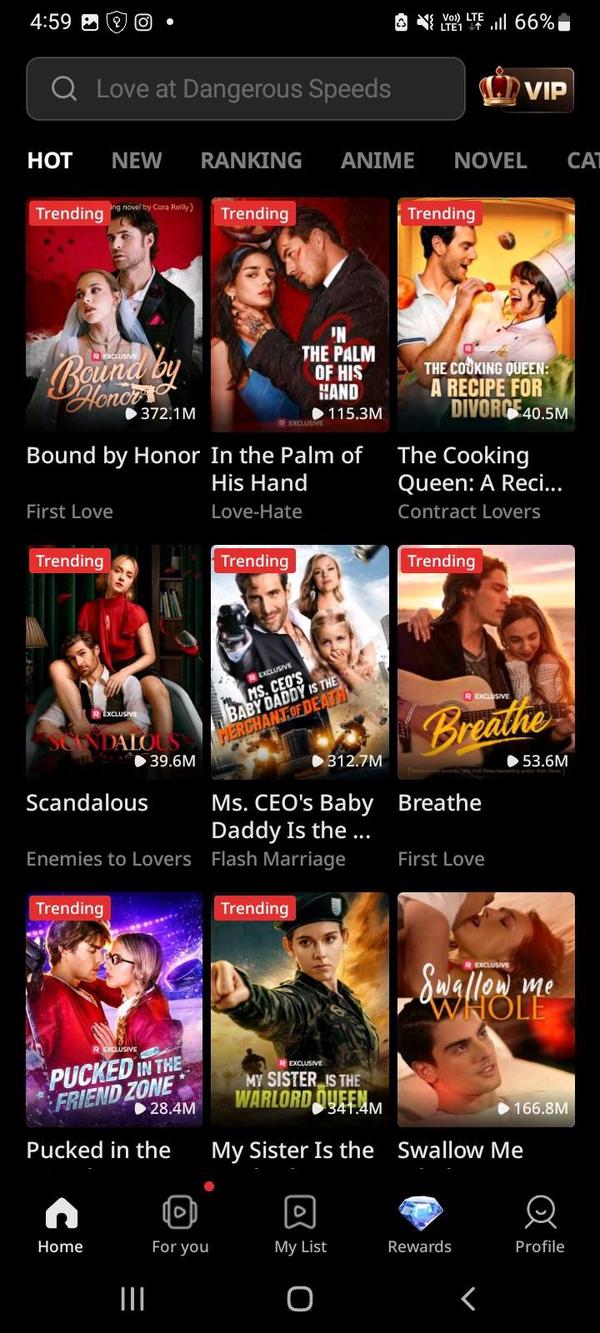Open the VIP membership button

click(x=526, y=90)
